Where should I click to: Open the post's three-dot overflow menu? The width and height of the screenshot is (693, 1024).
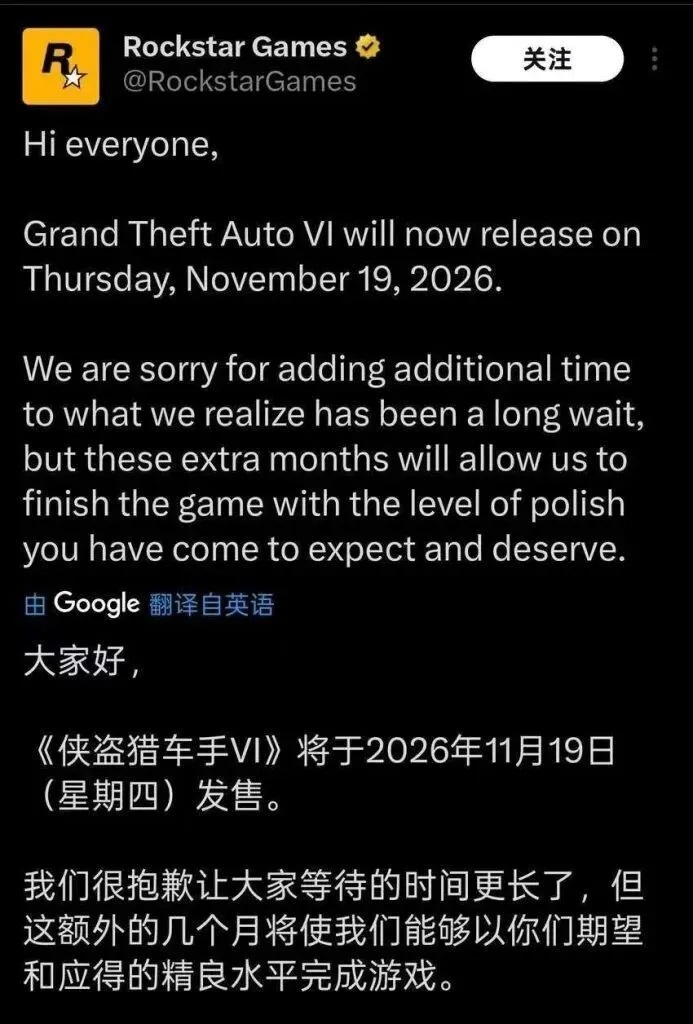655,60
